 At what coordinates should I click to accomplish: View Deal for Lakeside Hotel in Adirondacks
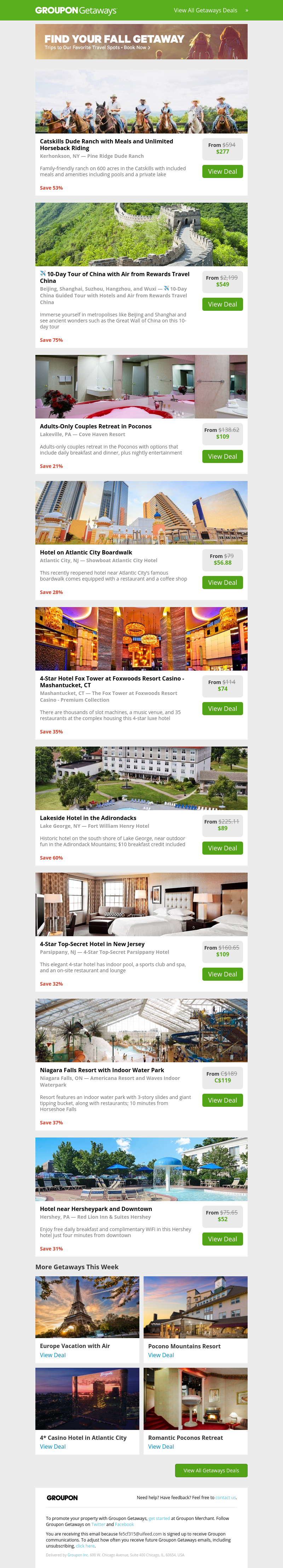pos(222,848)
